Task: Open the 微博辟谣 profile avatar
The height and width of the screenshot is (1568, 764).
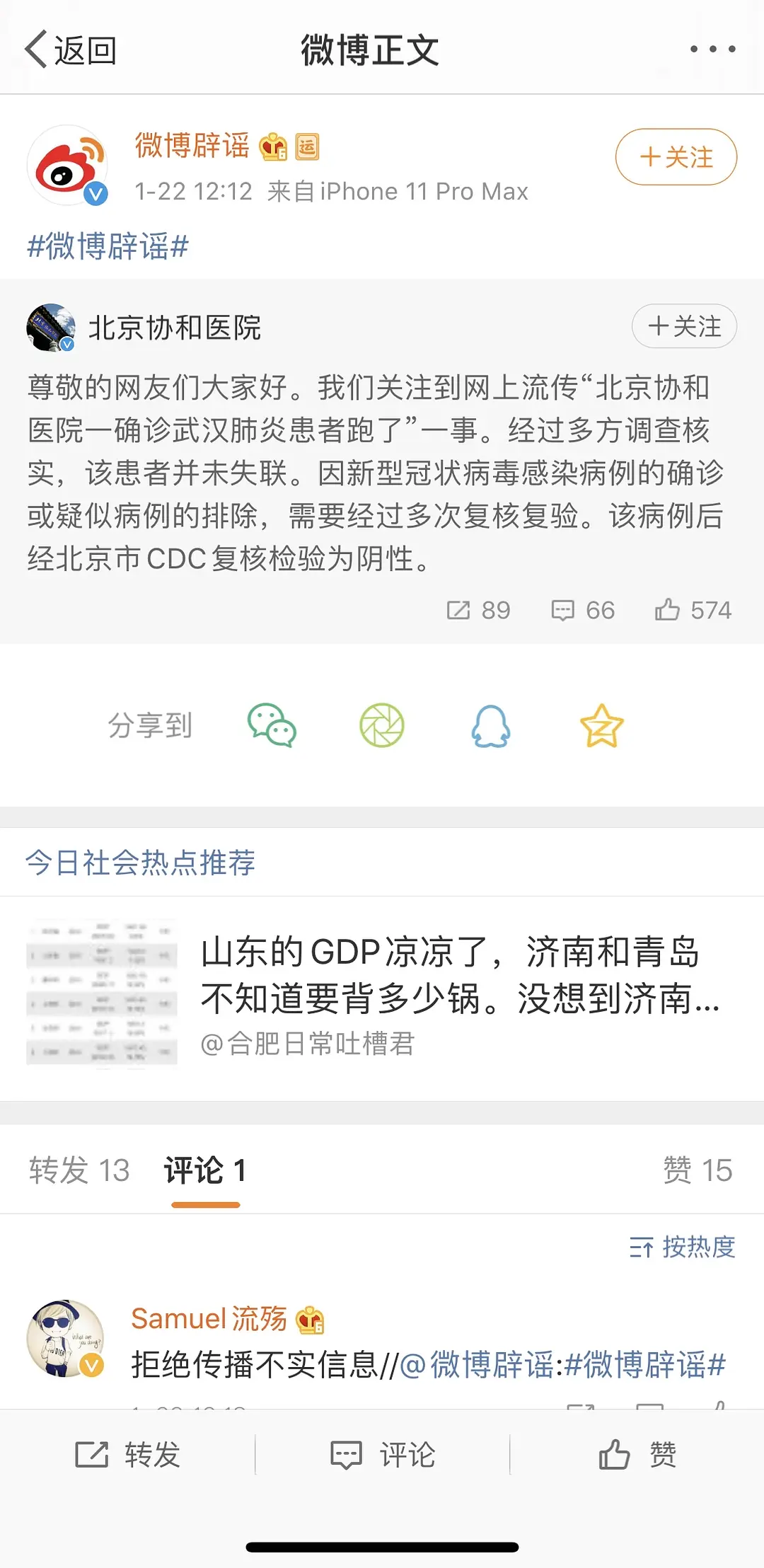Action: [67, 166]
